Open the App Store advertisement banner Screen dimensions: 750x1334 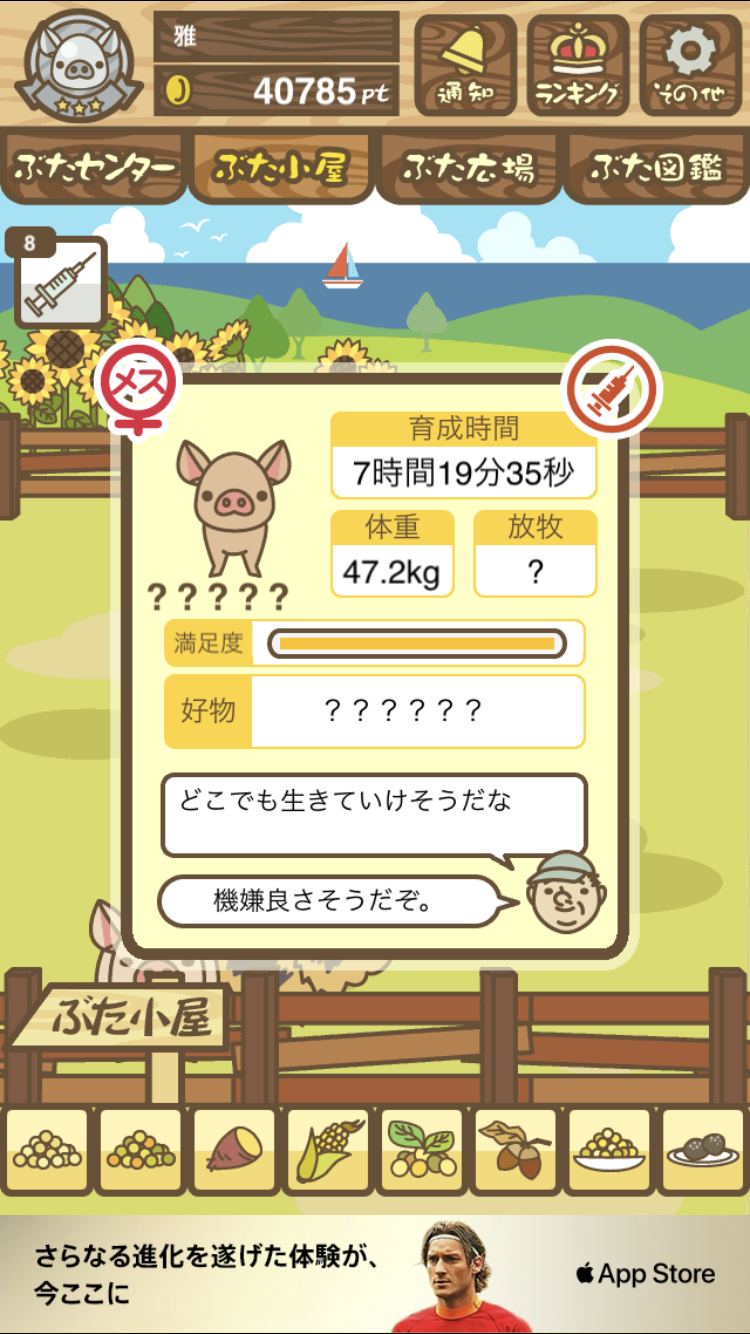pyautogui.click(x=375, y=1273)
